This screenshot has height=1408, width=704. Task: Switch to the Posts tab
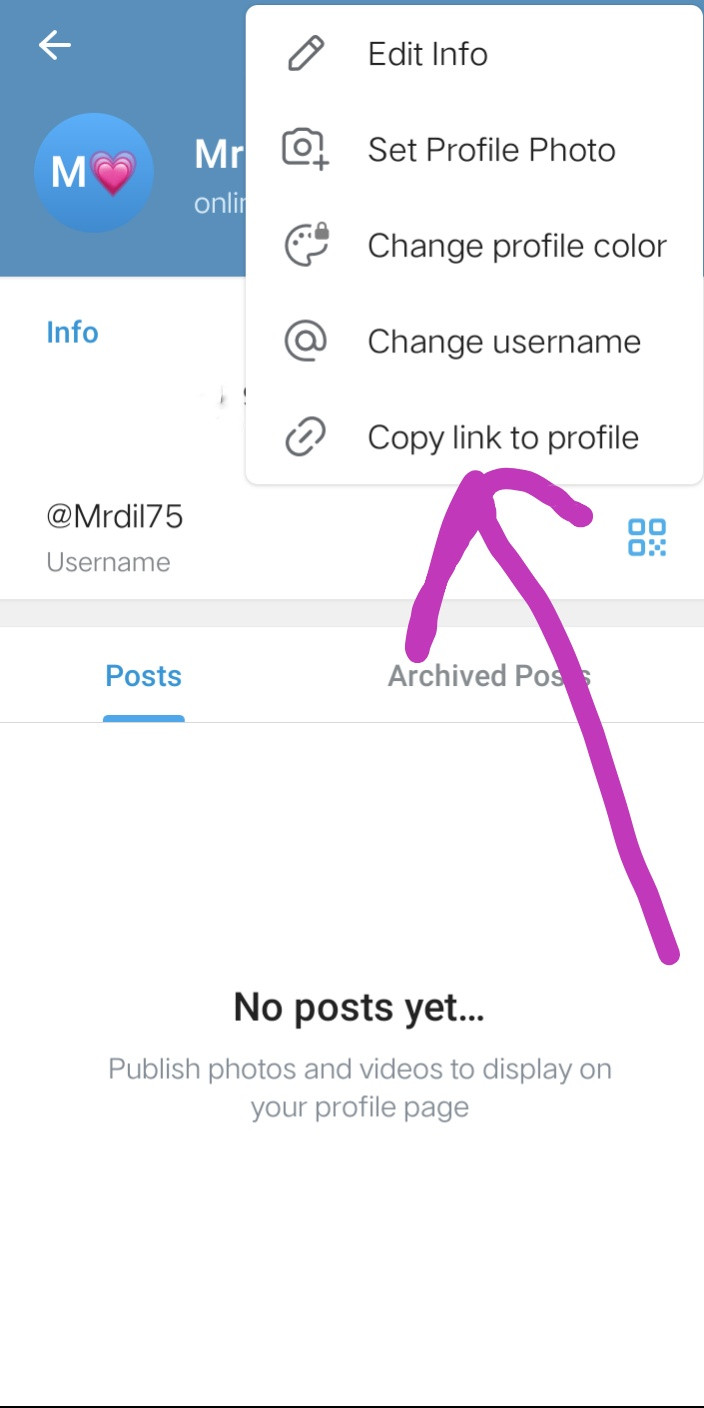(143, 676)
